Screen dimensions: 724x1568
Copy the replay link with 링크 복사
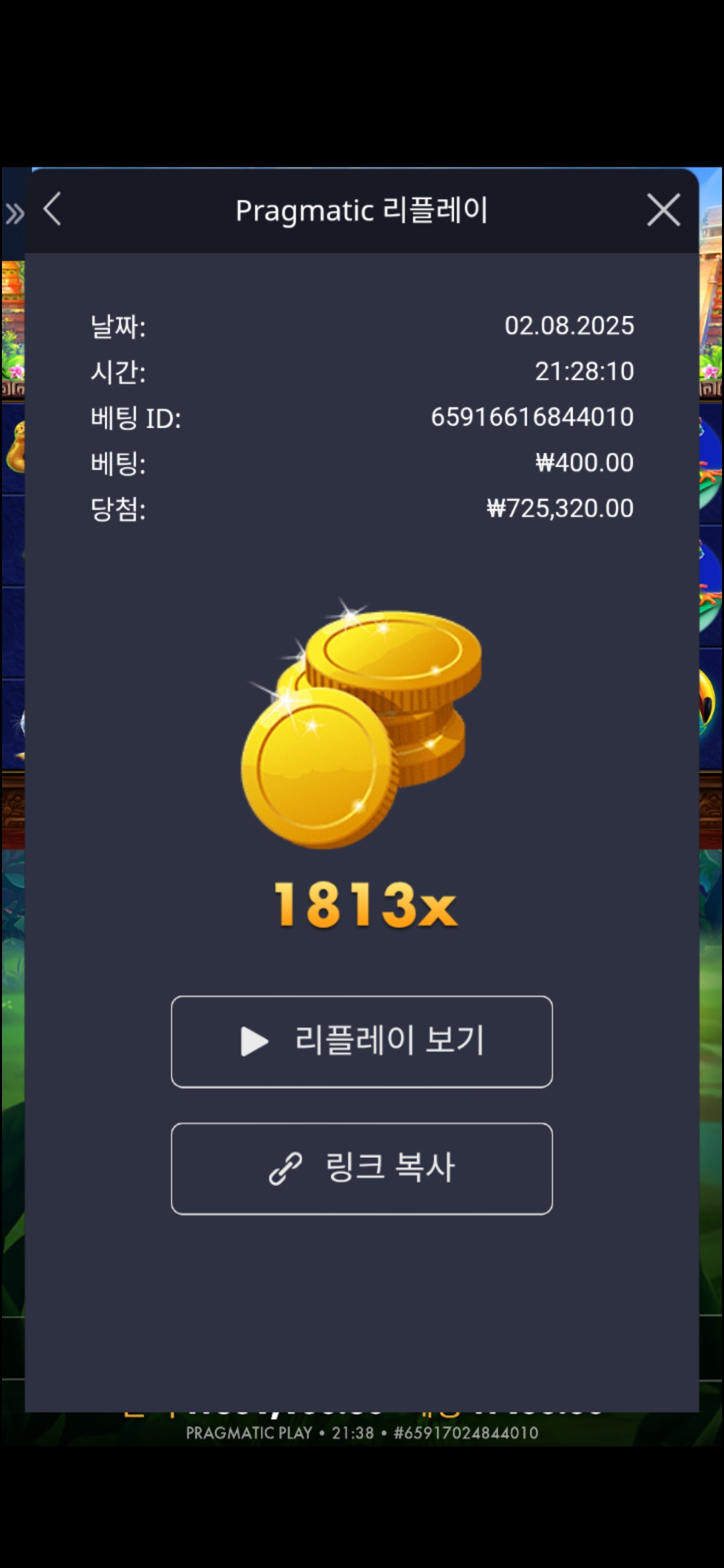[x=362, y=1168]
